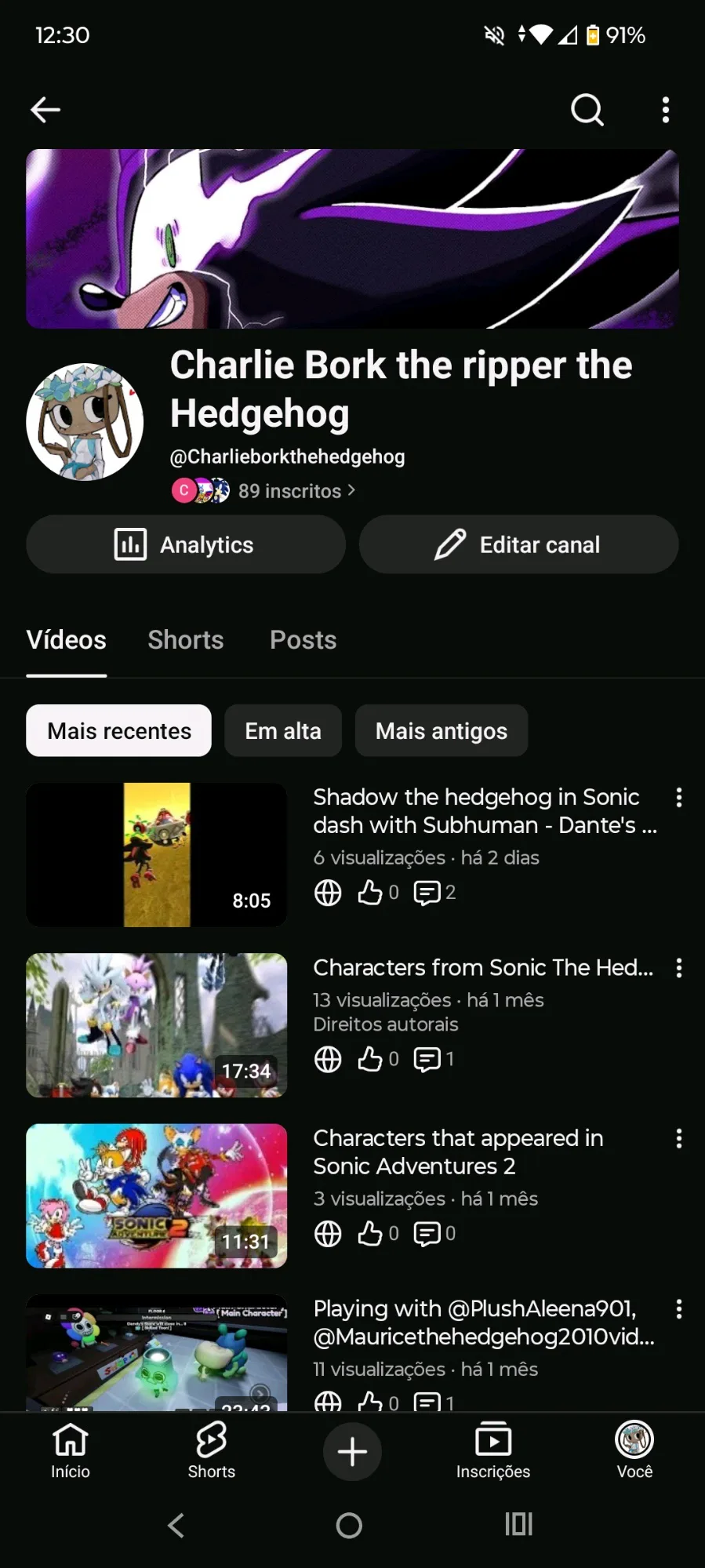Switch to the Shorts channel tab
Image resolution: width=705 pixels, height=1568 pixels.
186,640
